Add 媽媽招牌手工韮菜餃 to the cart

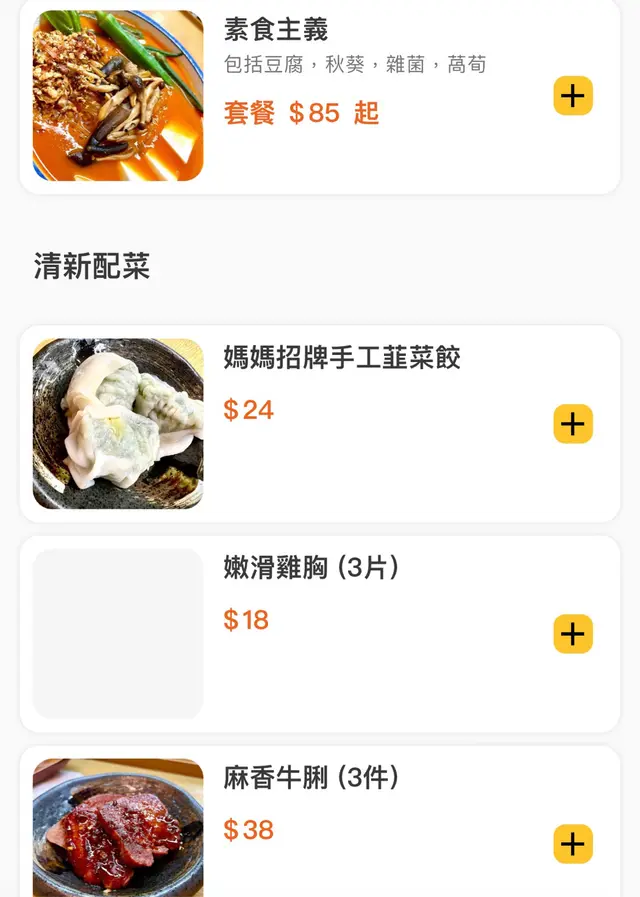click(x=573, y=424)
